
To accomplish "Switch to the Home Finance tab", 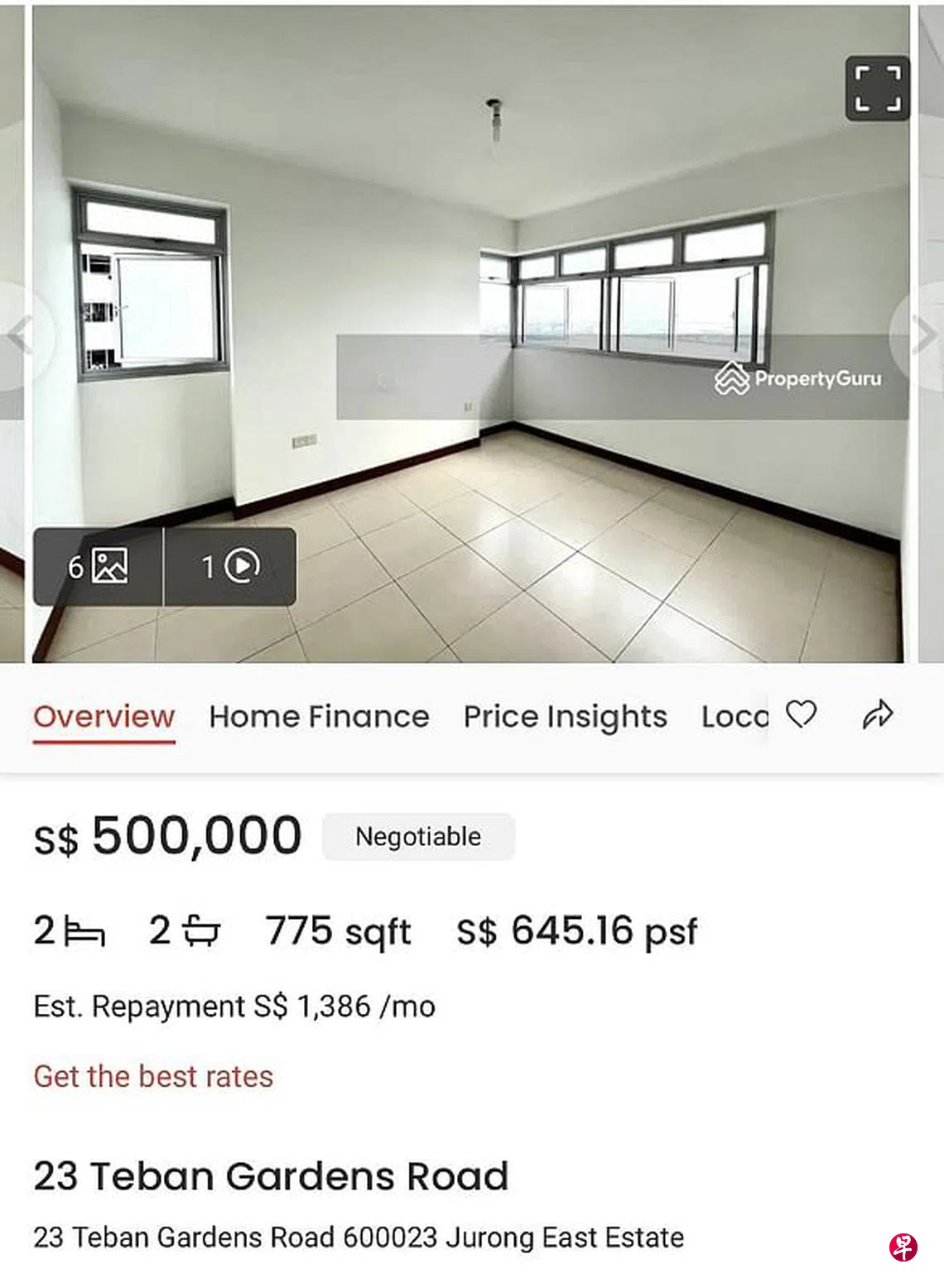I will click(x=319, y=716).
